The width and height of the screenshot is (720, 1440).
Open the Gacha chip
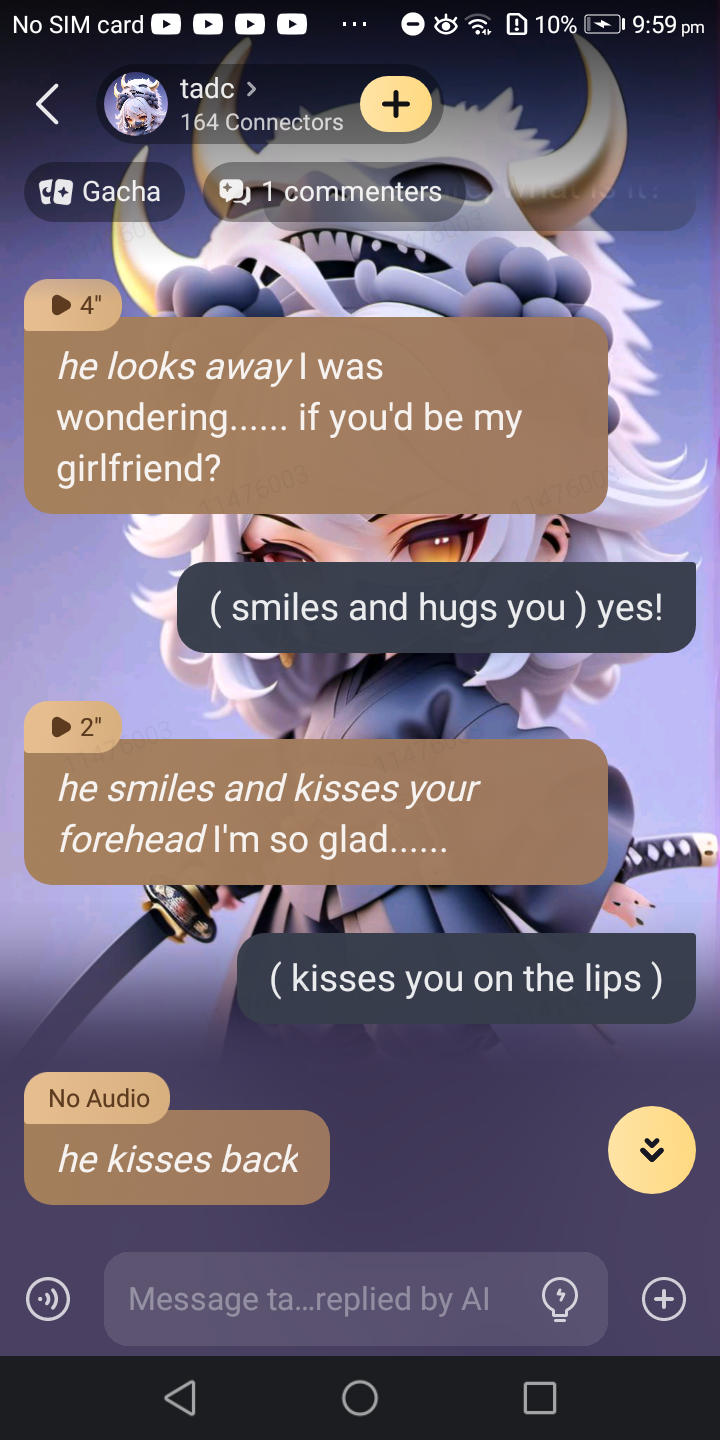103,191
